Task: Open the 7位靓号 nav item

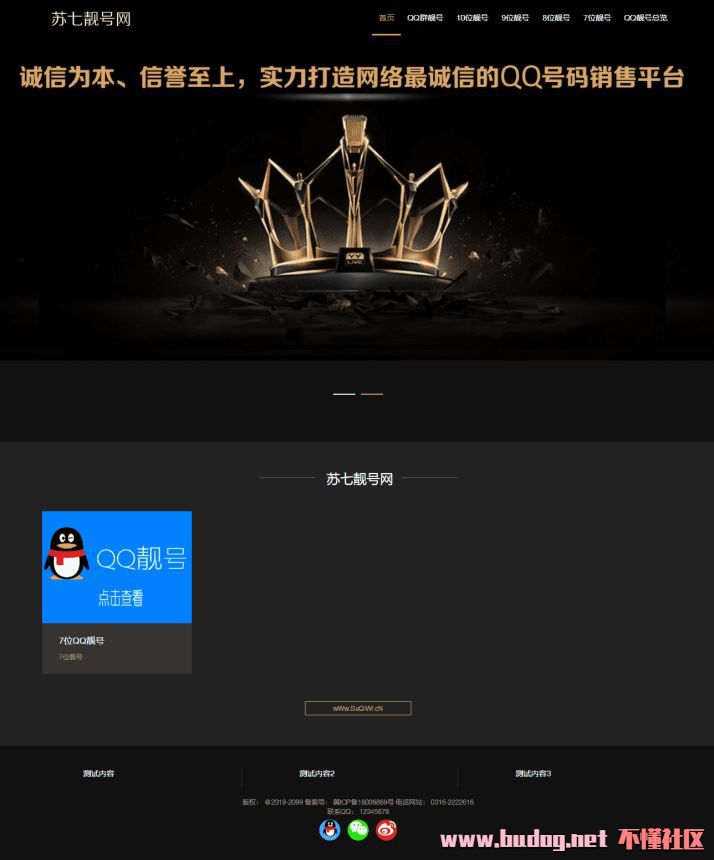Action: (597, 18)
